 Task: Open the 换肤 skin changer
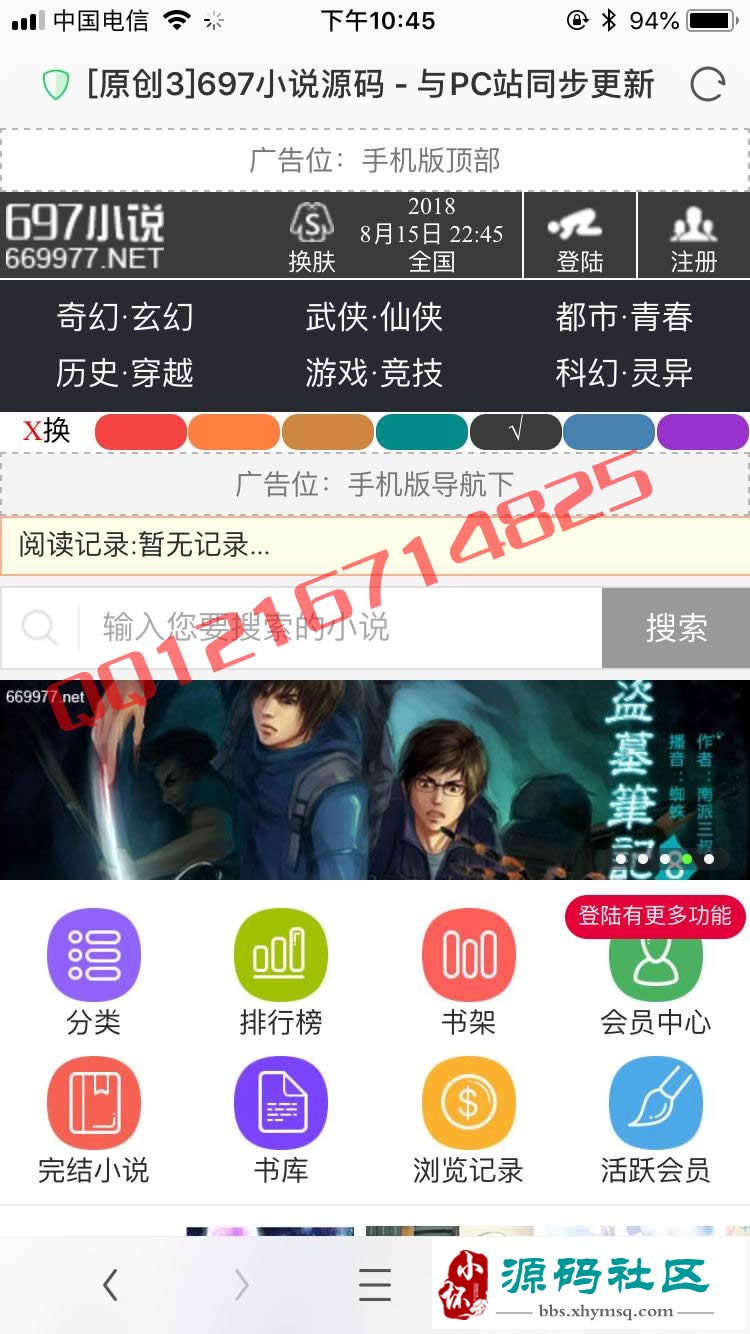311,236
